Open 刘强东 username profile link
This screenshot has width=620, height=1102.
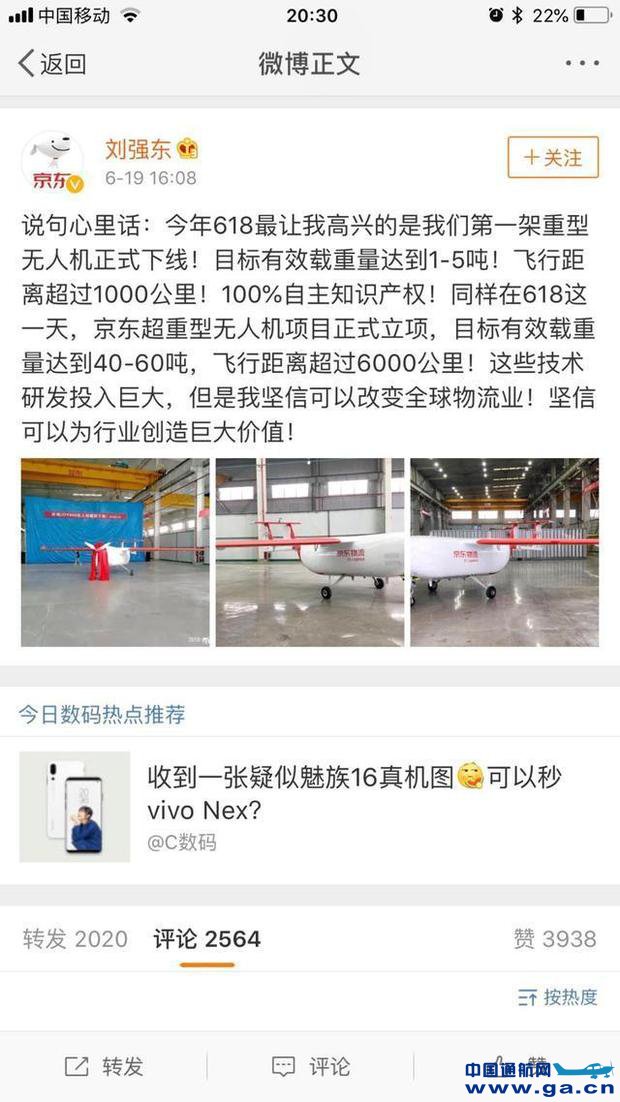pyautogui.click(x=138, y=149)
